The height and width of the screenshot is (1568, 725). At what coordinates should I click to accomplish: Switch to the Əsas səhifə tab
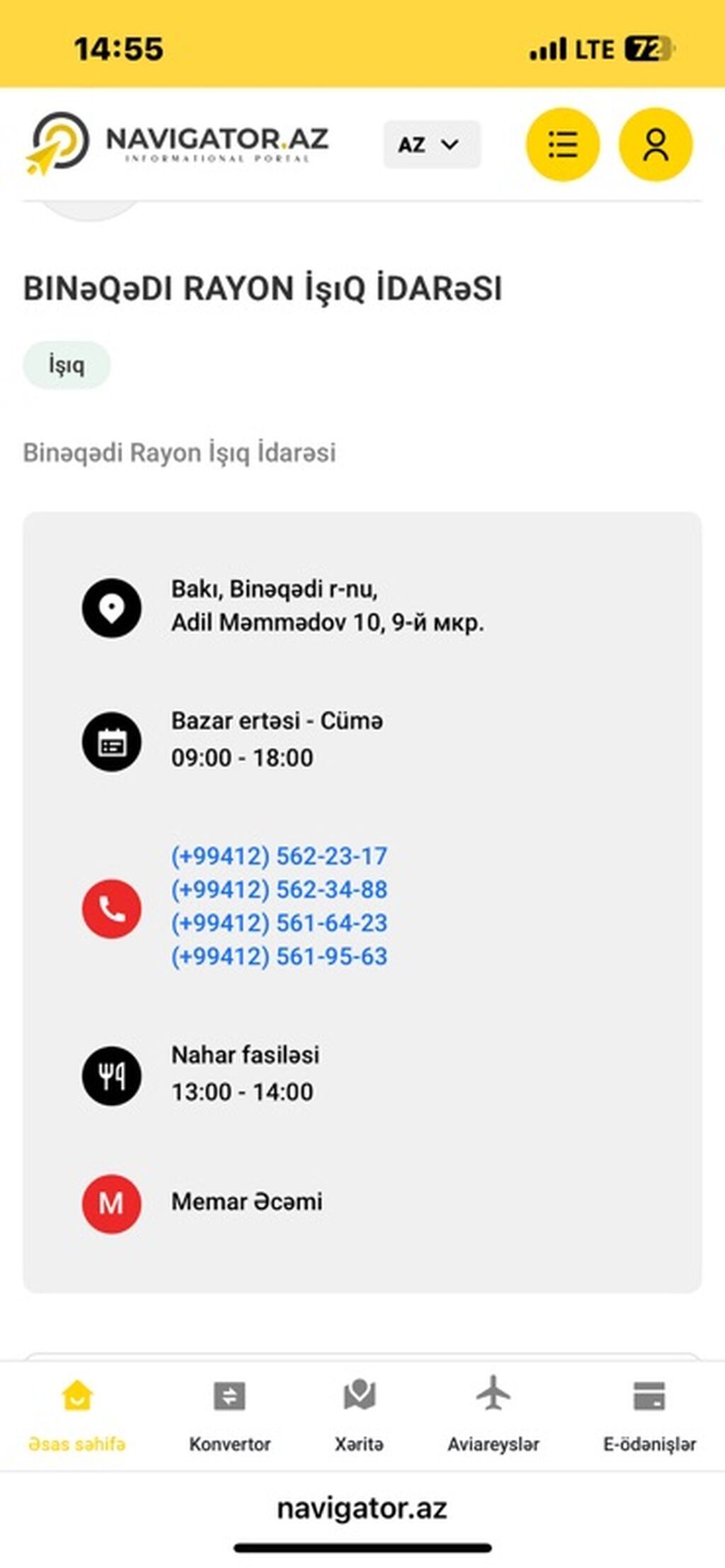76,1414
